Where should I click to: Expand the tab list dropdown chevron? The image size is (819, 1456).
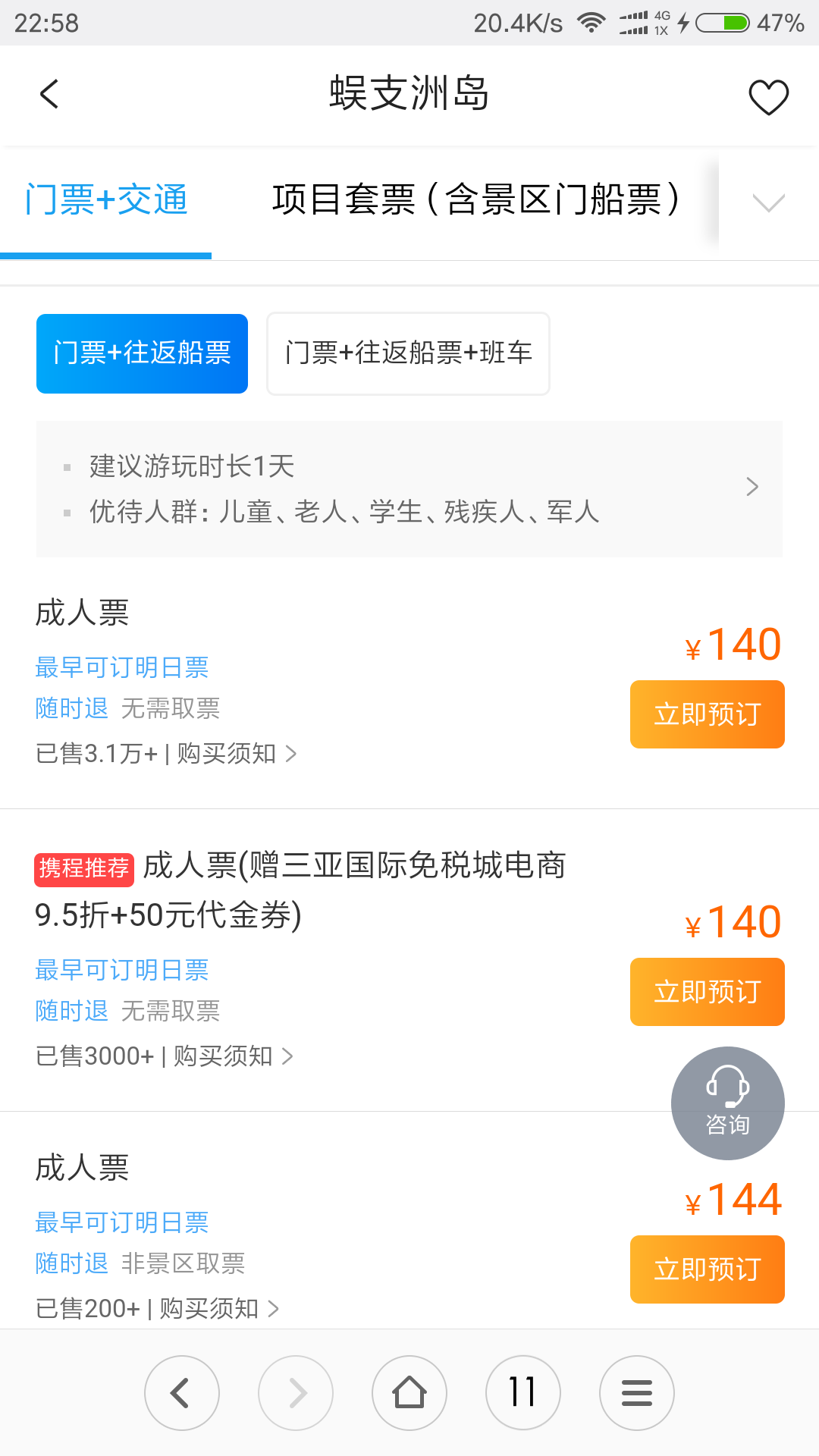point(768,202)
